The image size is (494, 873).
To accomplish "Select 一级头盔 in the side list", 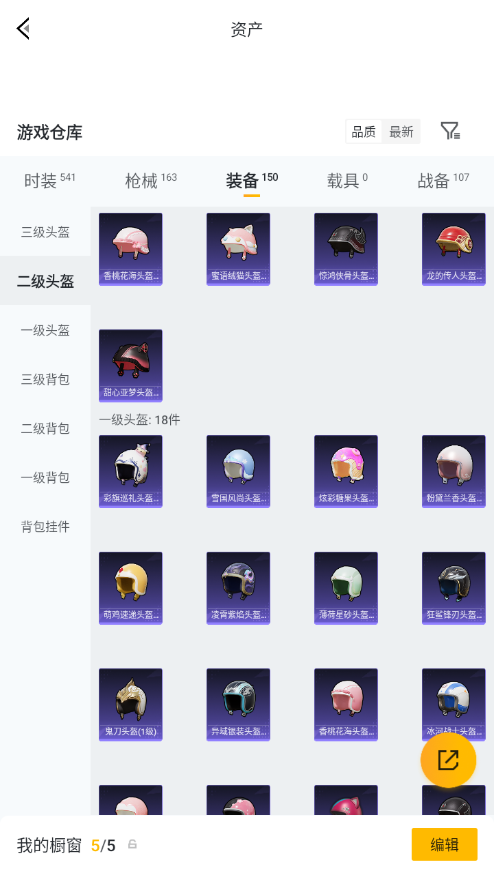I will tap(45, 330).
